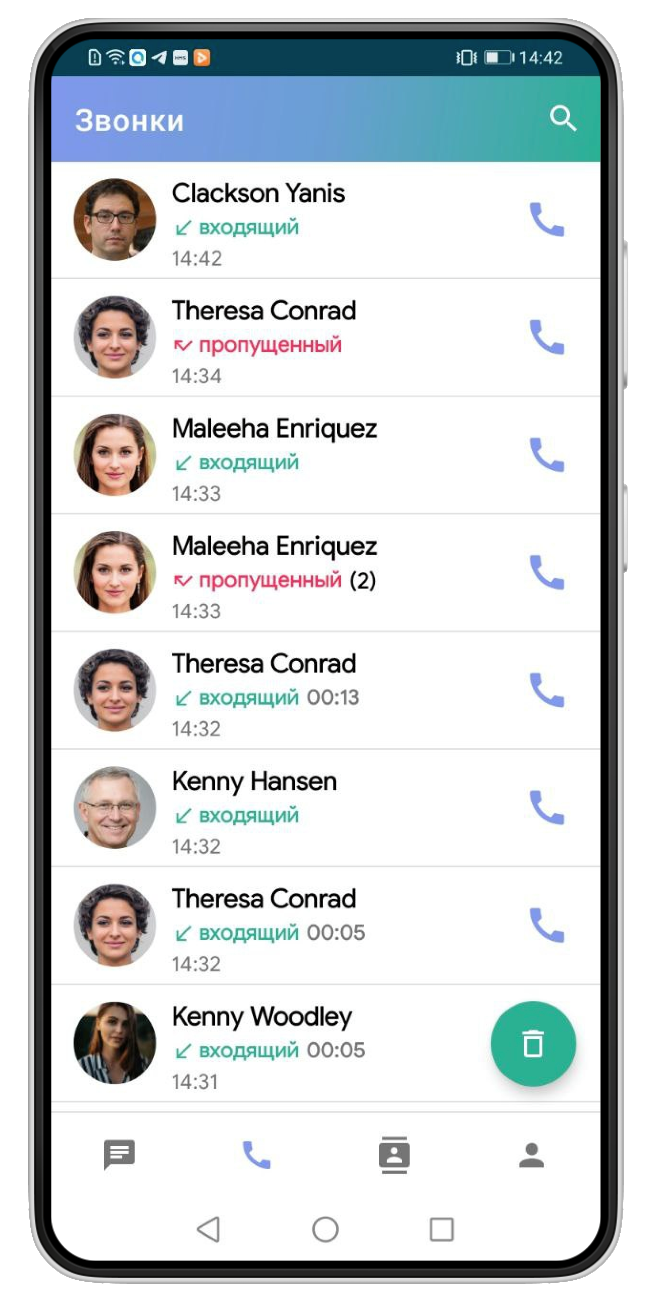Open search in the calls header
Viewport: 651px width, 1299px height.
pyautogui.click(x=563, y=119)
